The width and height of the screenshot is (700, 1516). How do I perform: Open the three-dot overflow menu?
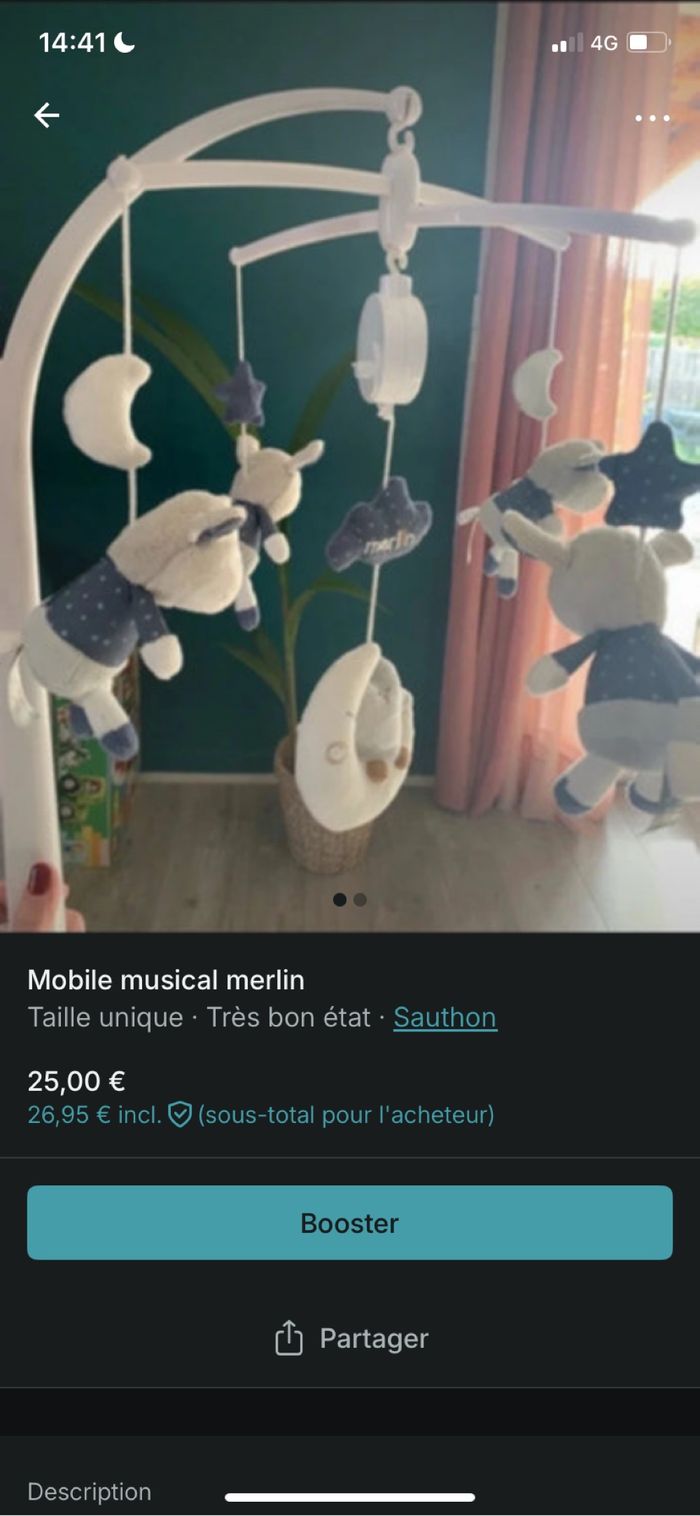(652, 118)
